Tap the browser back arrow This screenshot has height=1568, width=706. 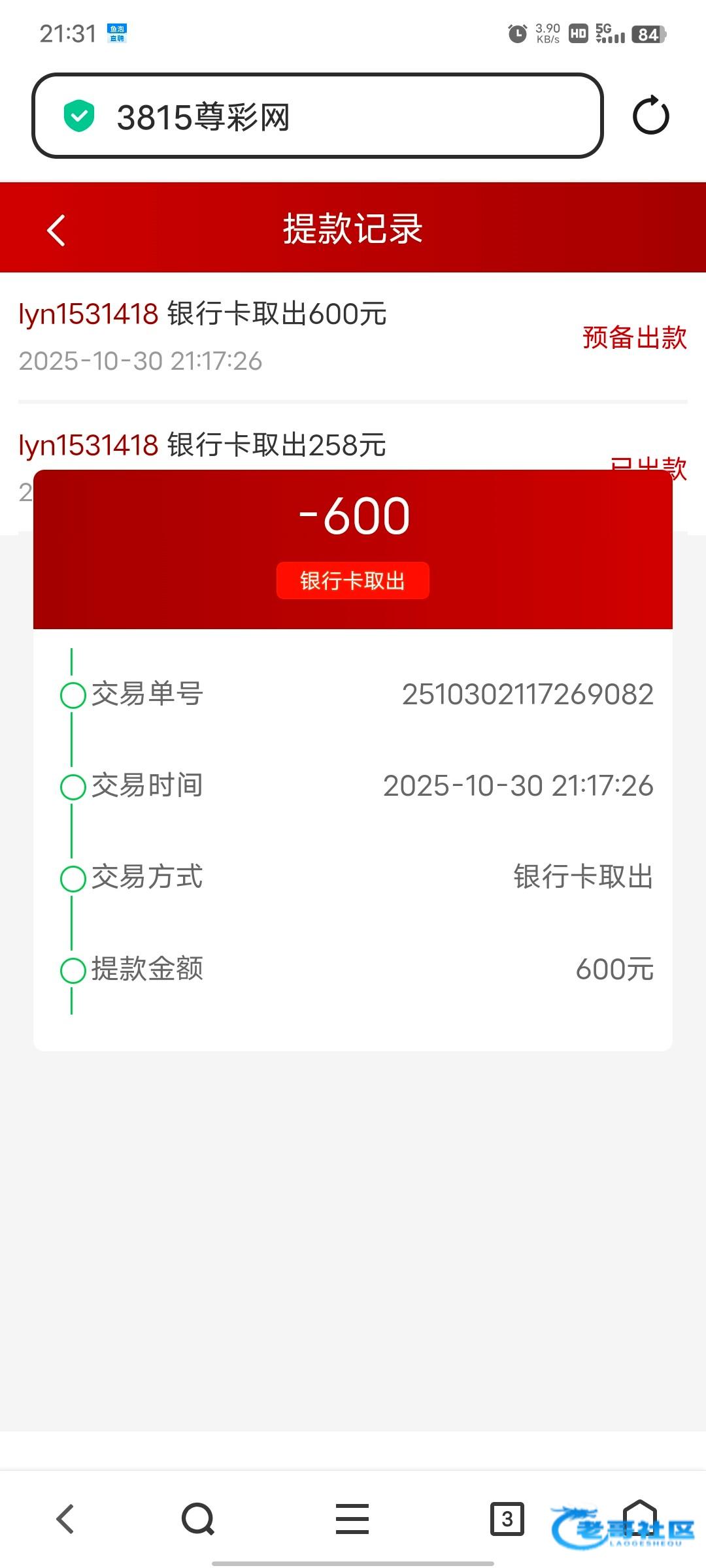coord(65,1519)
